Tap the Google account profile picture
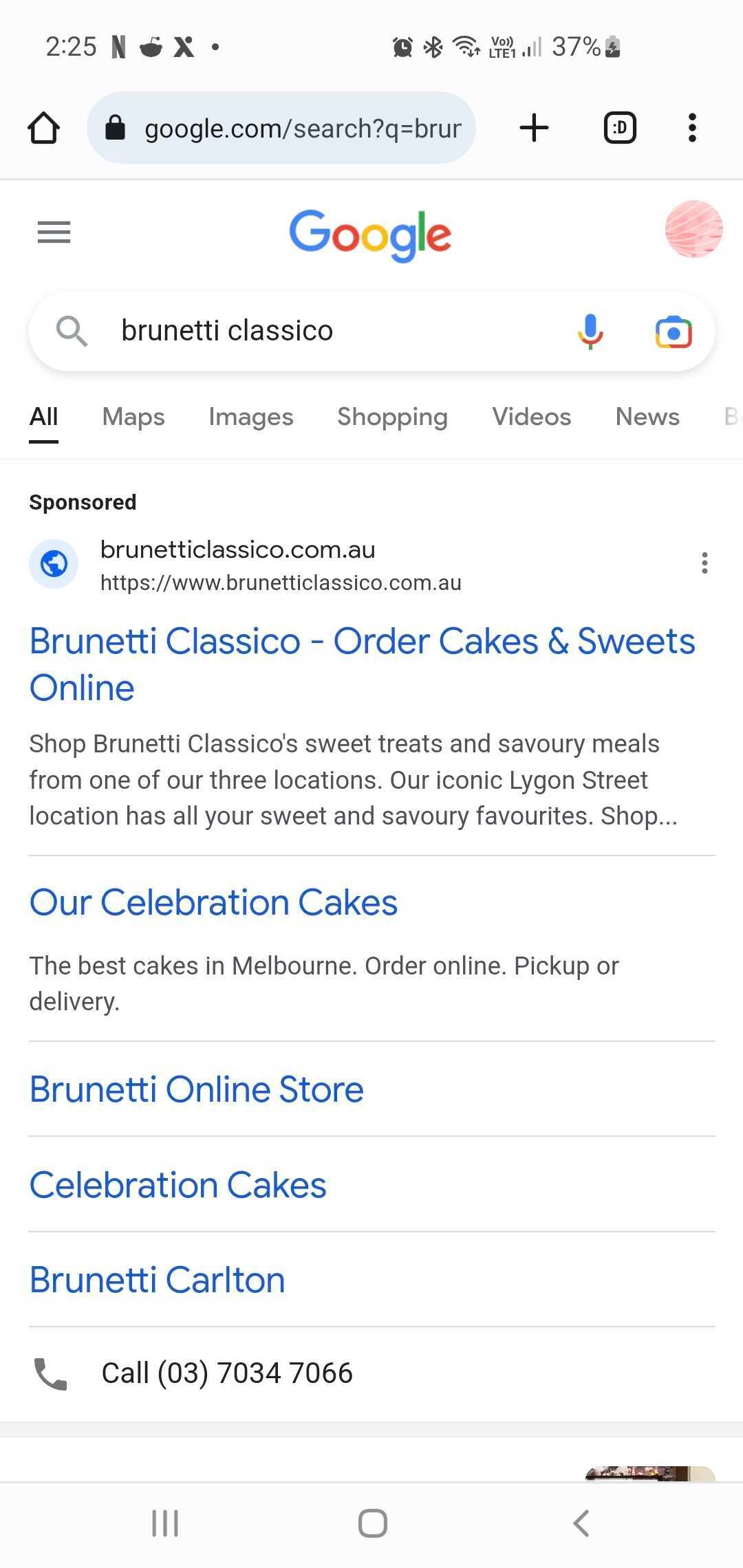Image resolution: width=743 pixels, height=1568 pixels. tap(693, 232)
